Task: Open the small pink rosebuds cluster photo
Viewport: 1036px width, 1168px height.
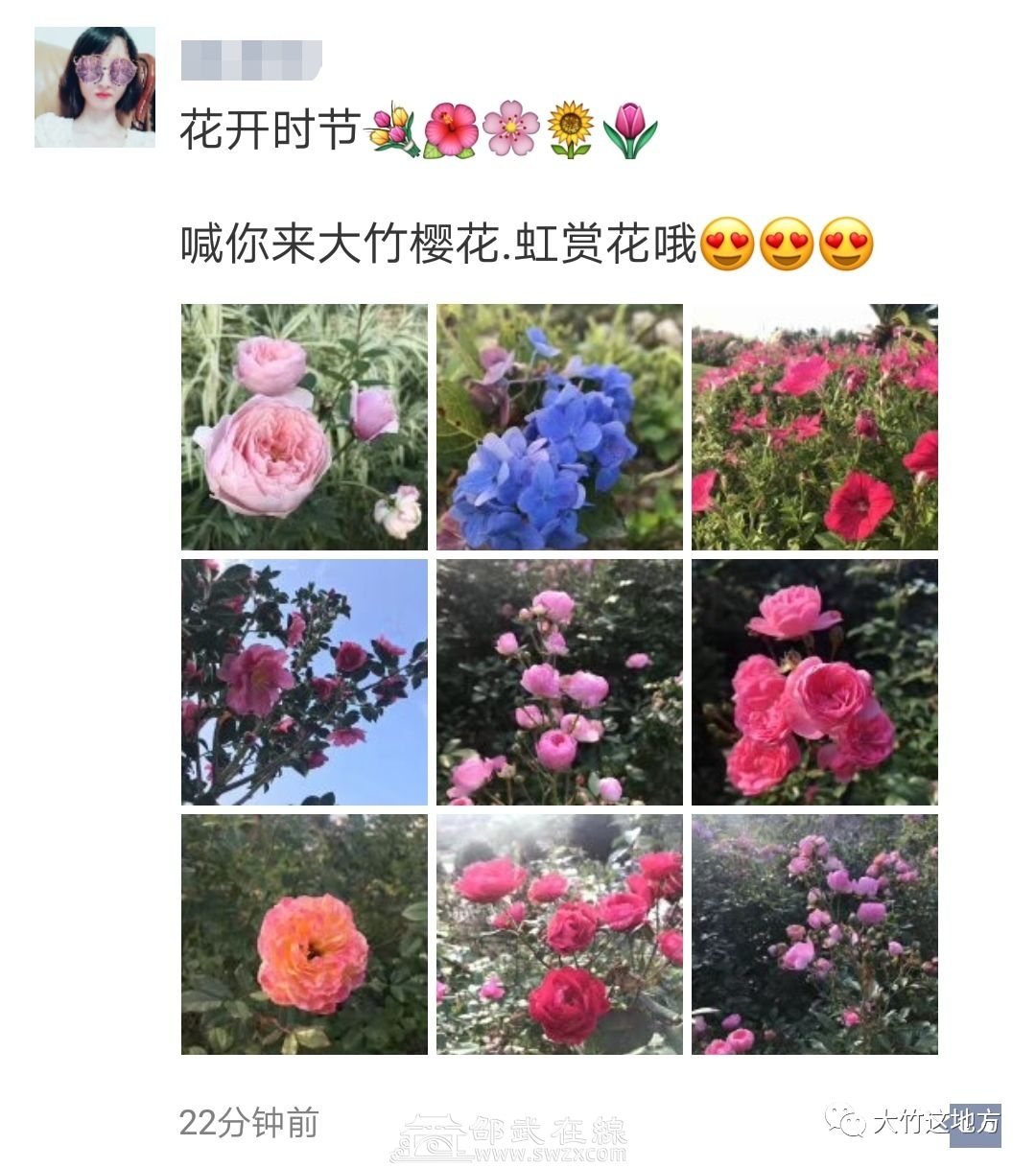Action: click(x=559, y=682)
